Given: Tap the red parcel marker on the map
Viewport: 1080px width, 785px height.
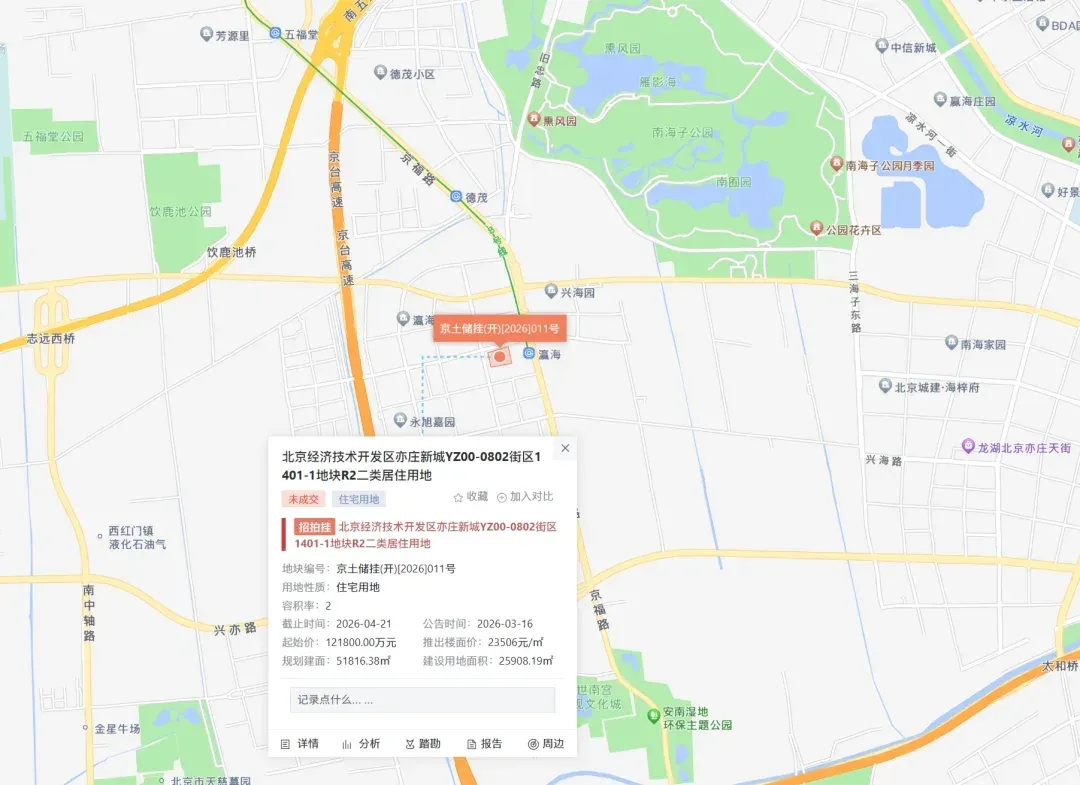Looking at the screenshot, I should pyautogui.click(x=499, y=357).
